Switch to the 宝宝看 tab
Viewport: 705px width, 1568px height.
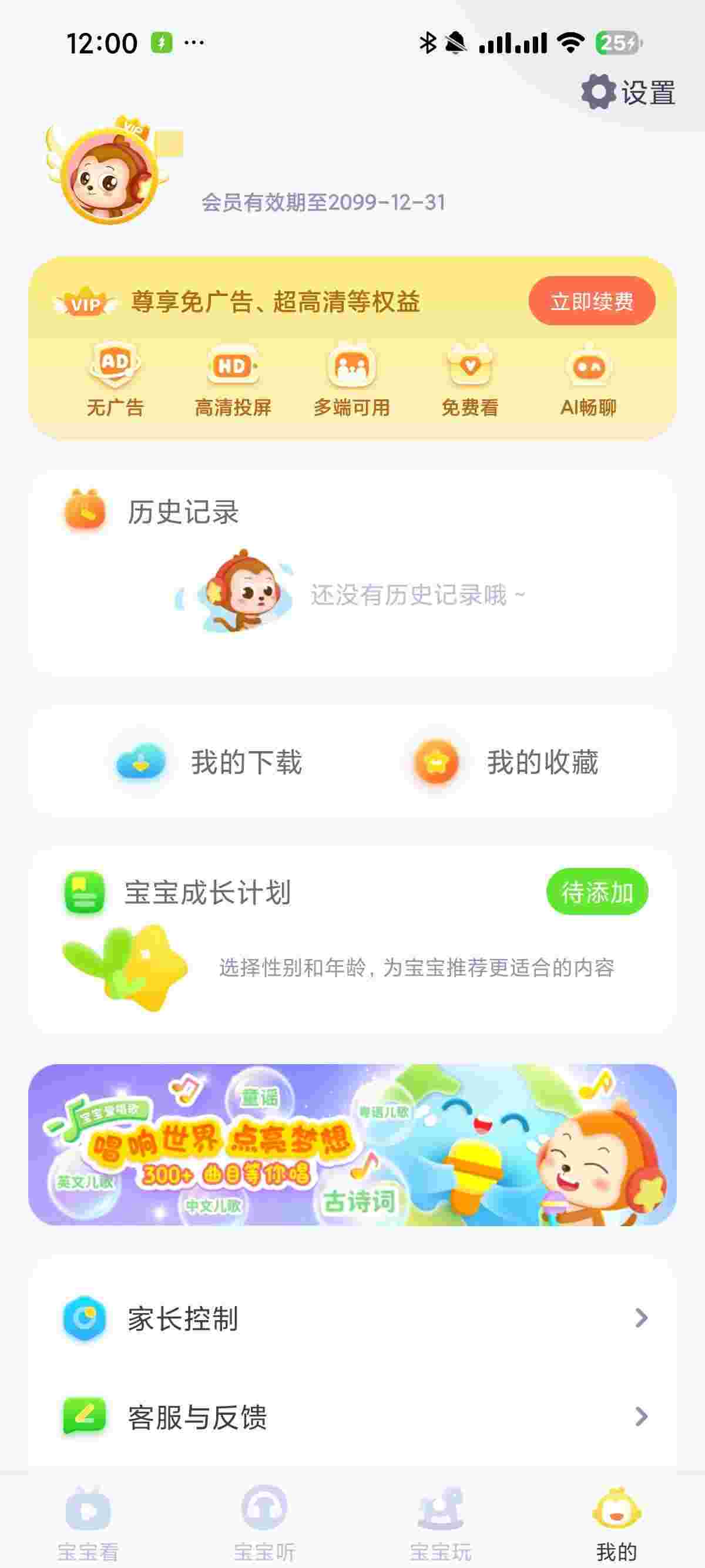tap(88, 1522)
